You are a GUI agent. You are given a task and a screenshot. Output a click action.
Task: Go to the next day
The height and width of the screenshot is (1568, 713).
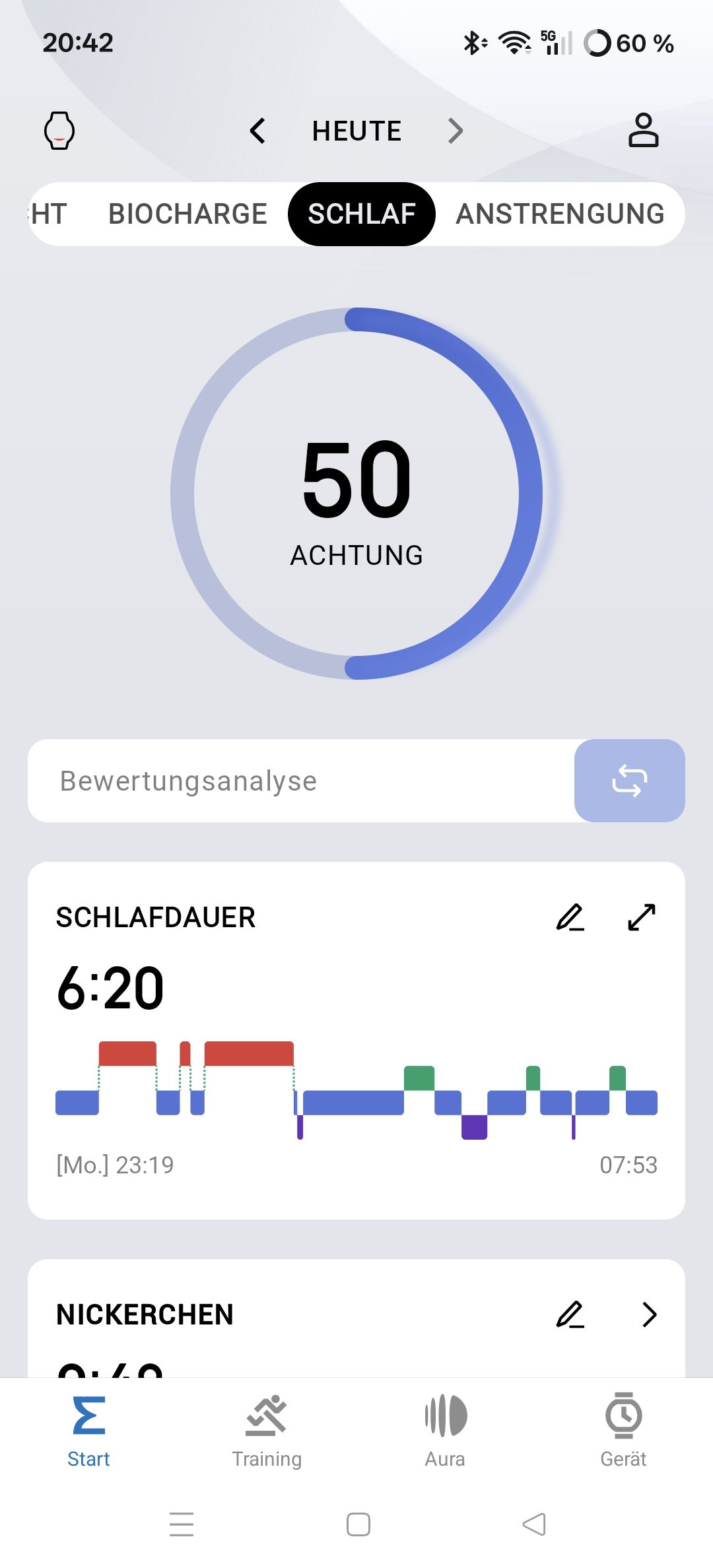[x=455, y=131]
